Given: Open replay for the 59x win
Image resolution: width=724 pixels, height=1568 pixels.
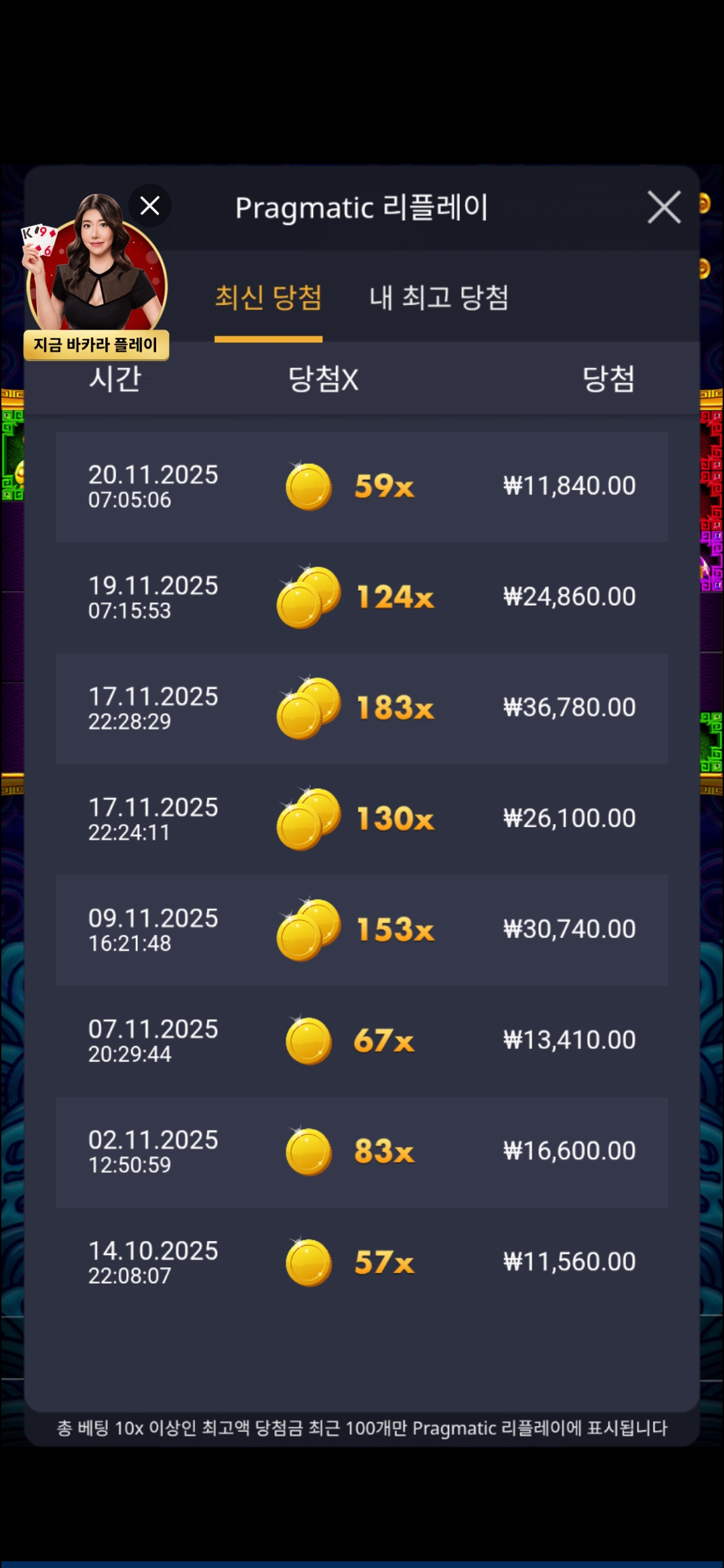Looking at the screenshot, I should point(362,486).
